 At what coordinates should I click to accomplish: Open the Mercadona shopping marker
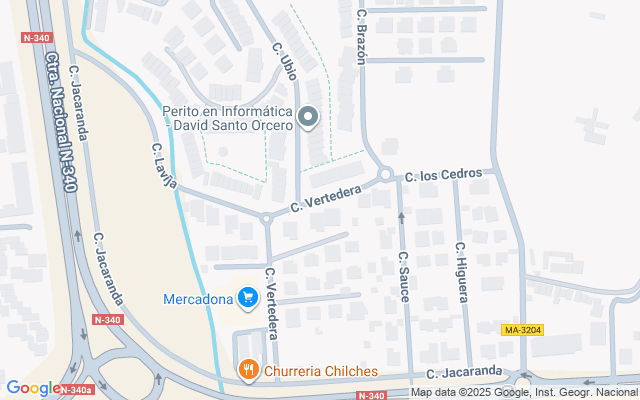247,298
